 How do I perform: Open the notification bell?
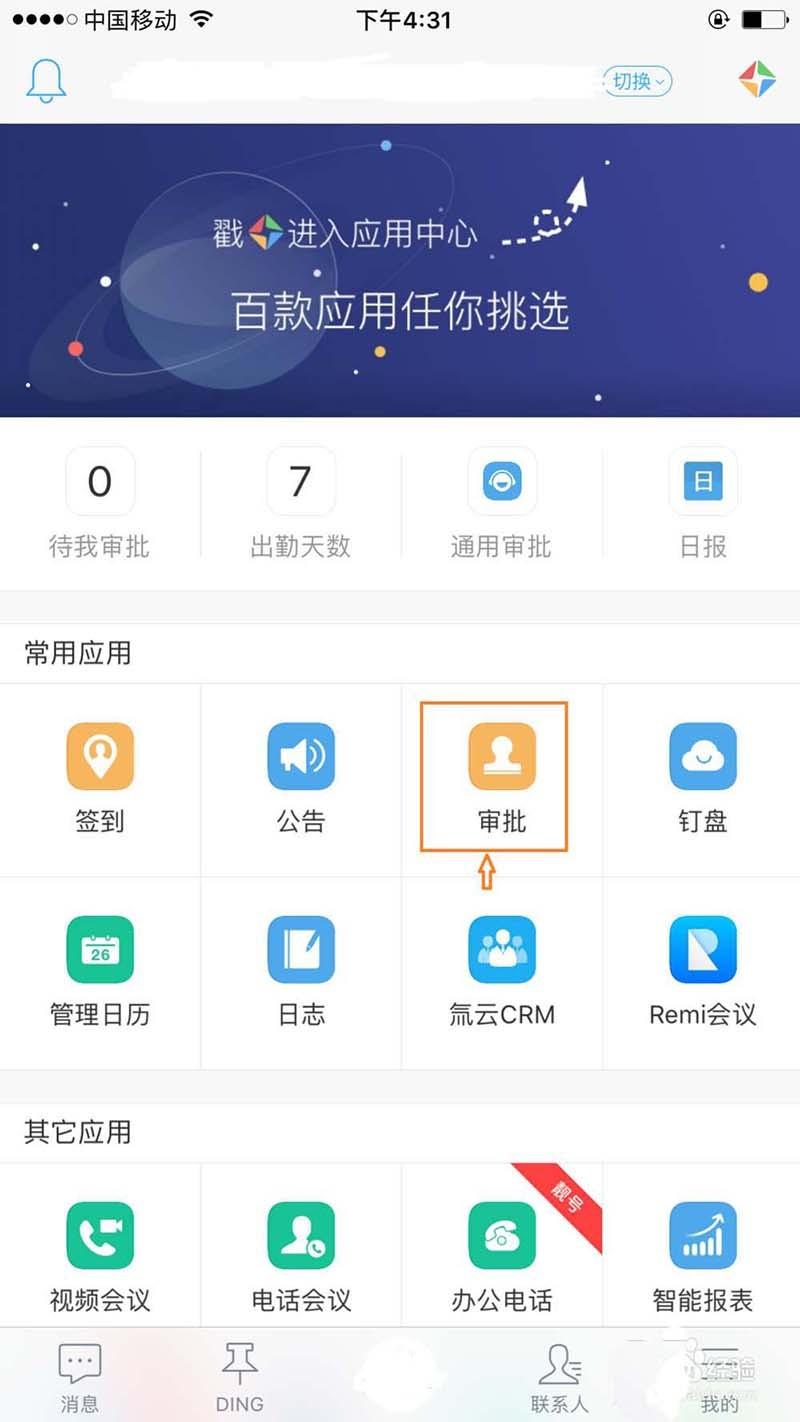pyautogui.click(x=46, y=80)
